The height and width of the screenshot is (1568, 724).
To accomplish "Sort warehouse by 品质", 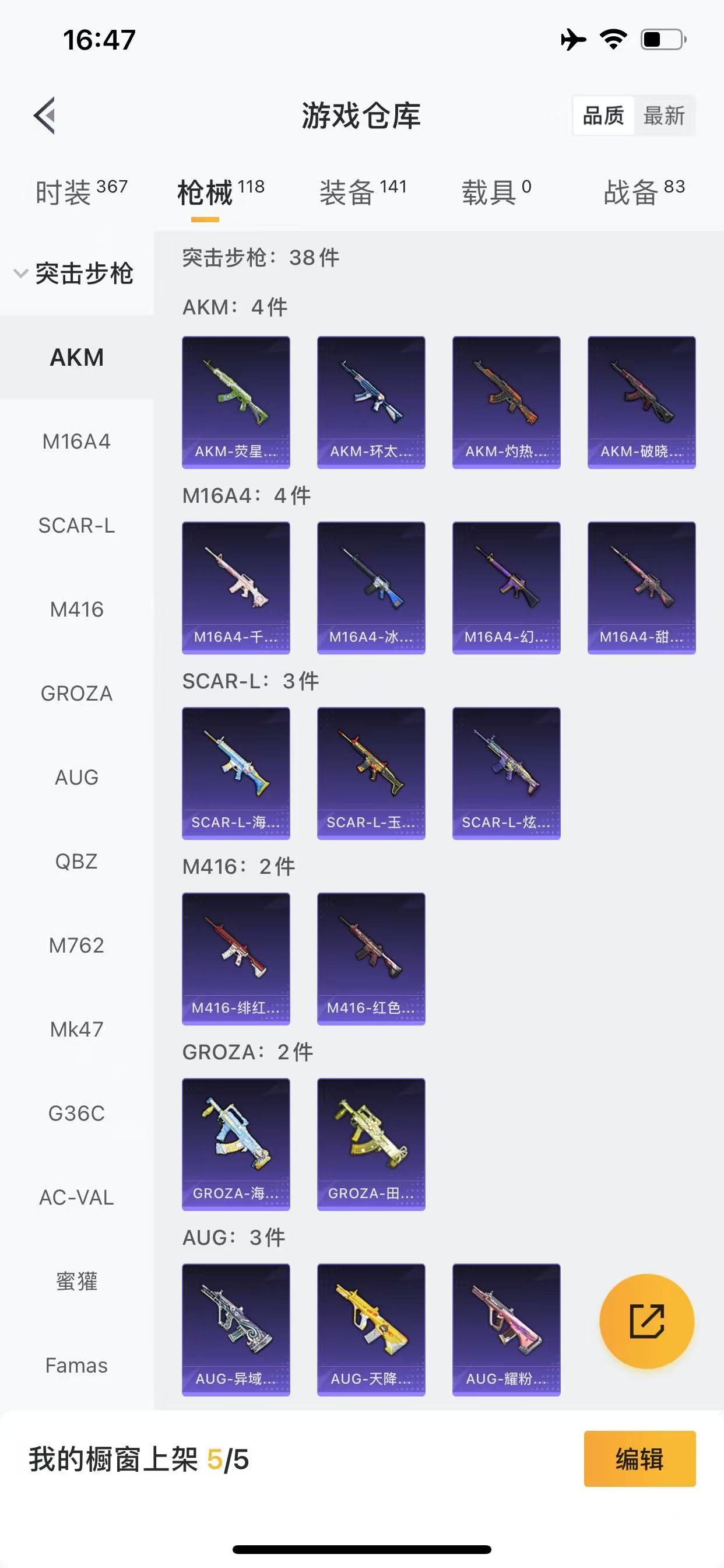I will pyautogui.click(x=603, y=115).
